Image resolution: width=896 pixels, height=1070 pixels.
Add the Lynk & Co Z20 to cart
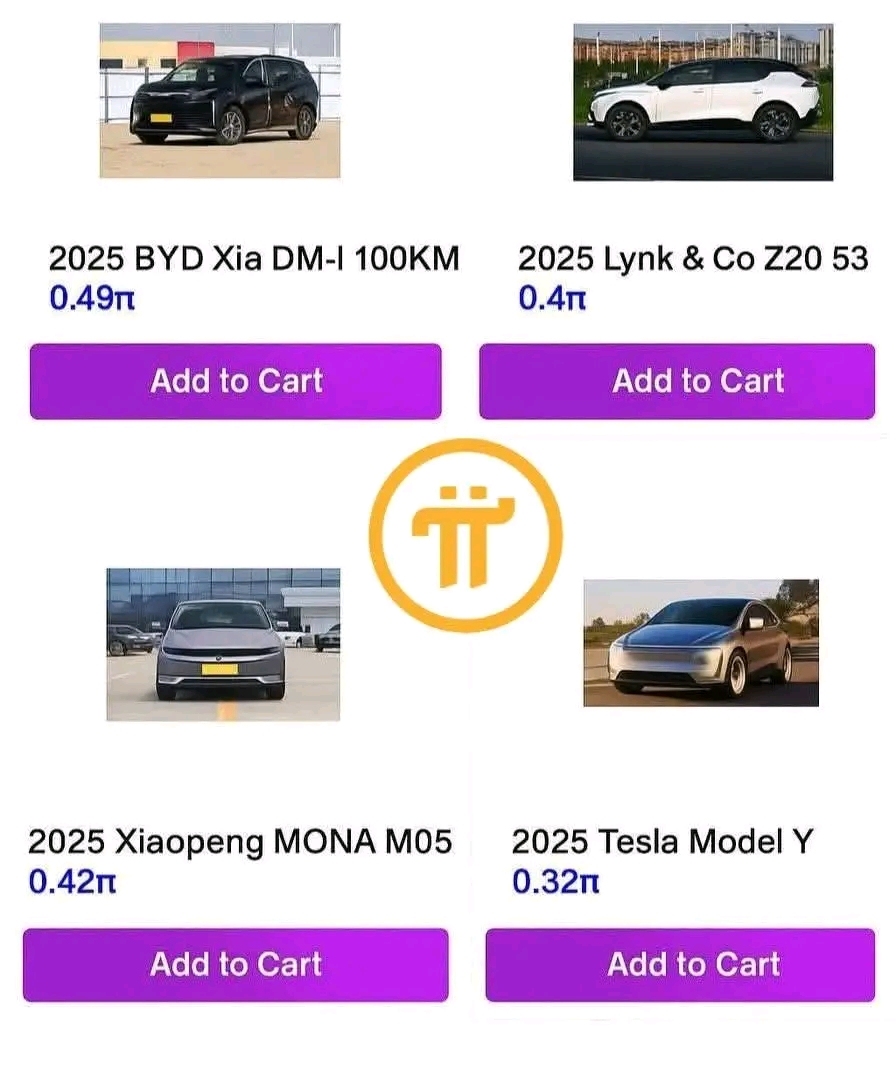tap(677, 381)
